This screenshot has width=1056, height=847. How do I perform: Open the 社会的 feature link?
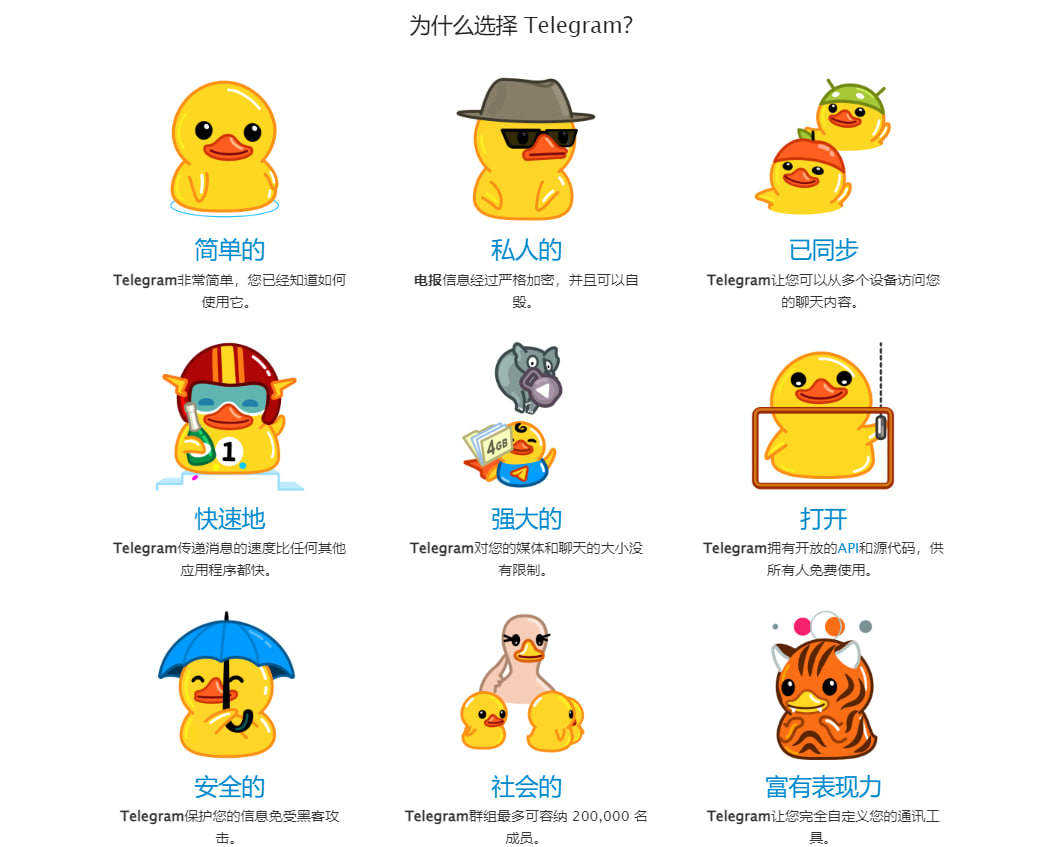click(526, 786)
